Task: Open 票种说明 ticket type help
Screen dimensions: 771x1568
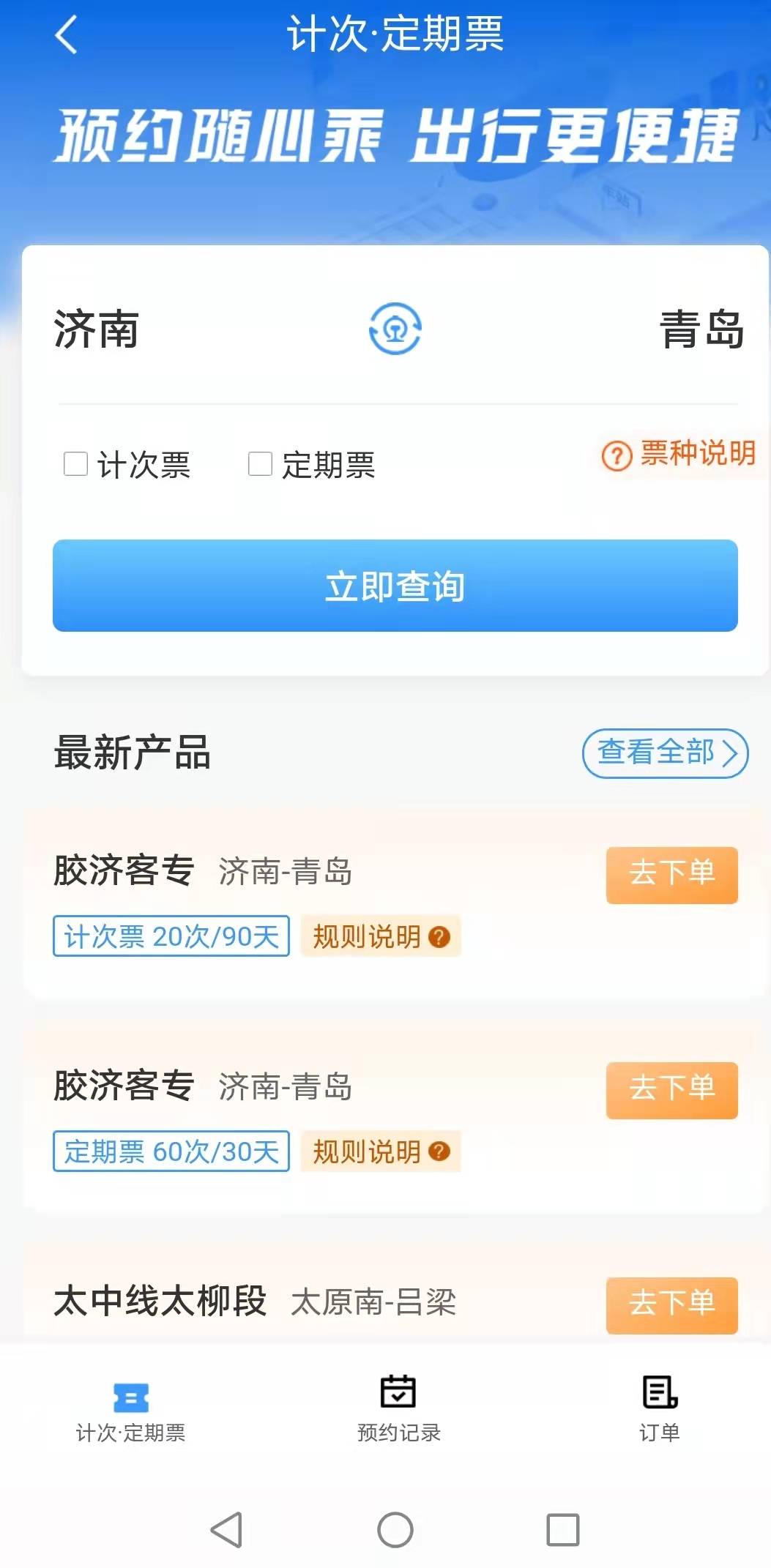Action: (x=678, y=455)
